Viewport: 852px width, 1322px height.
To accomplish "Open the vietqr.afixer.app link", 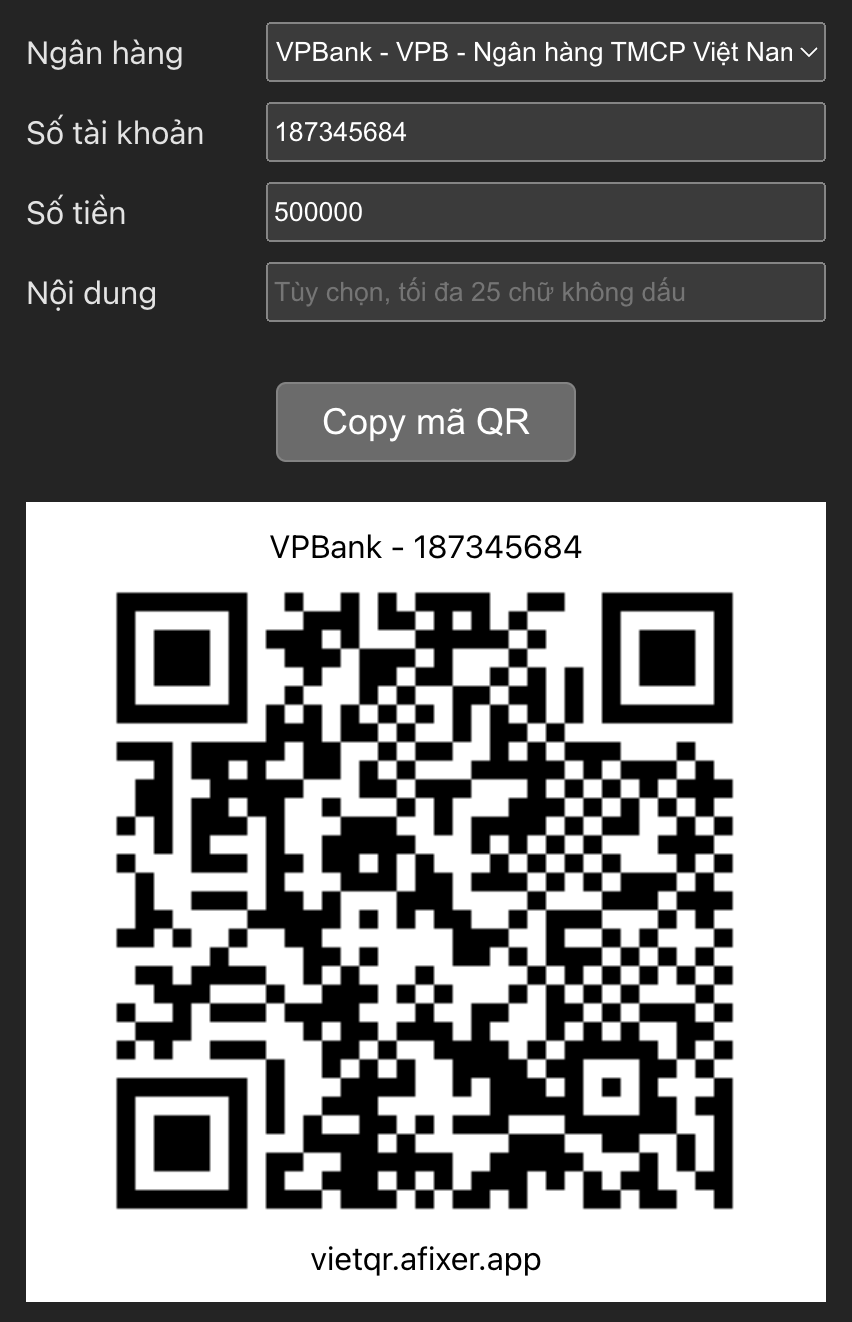I will point(425,1260).
